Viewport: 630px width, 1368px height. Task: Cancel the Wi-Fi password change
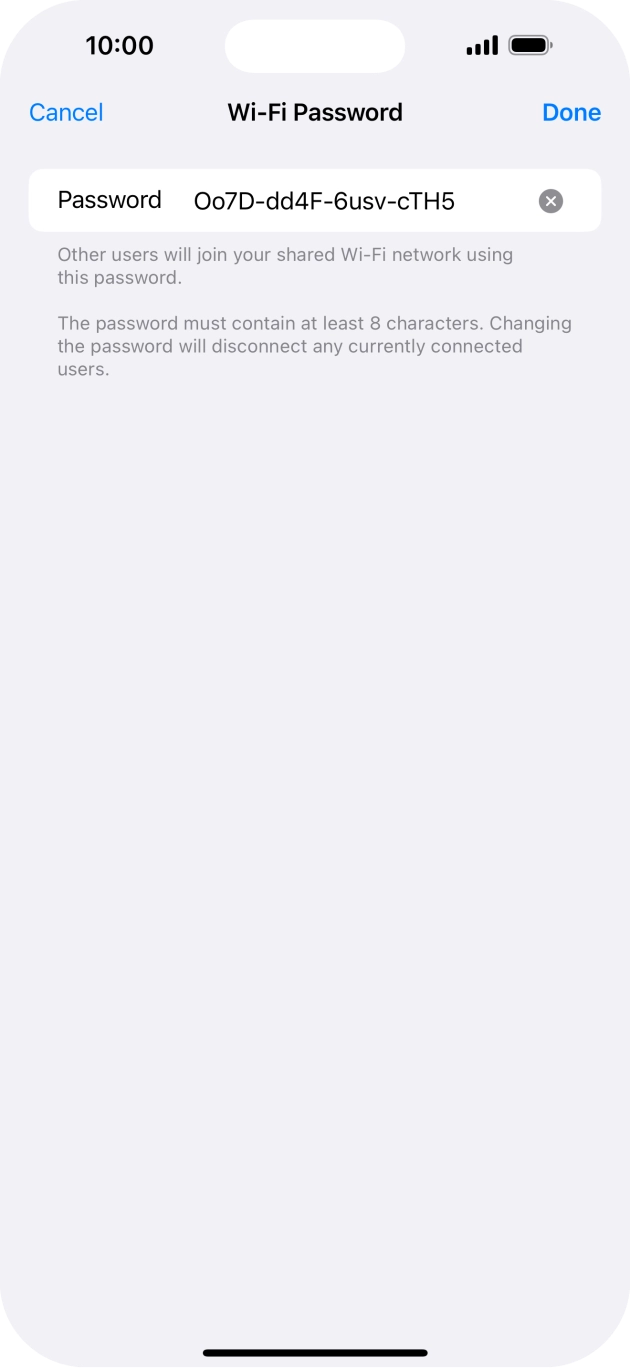(66, 113)
